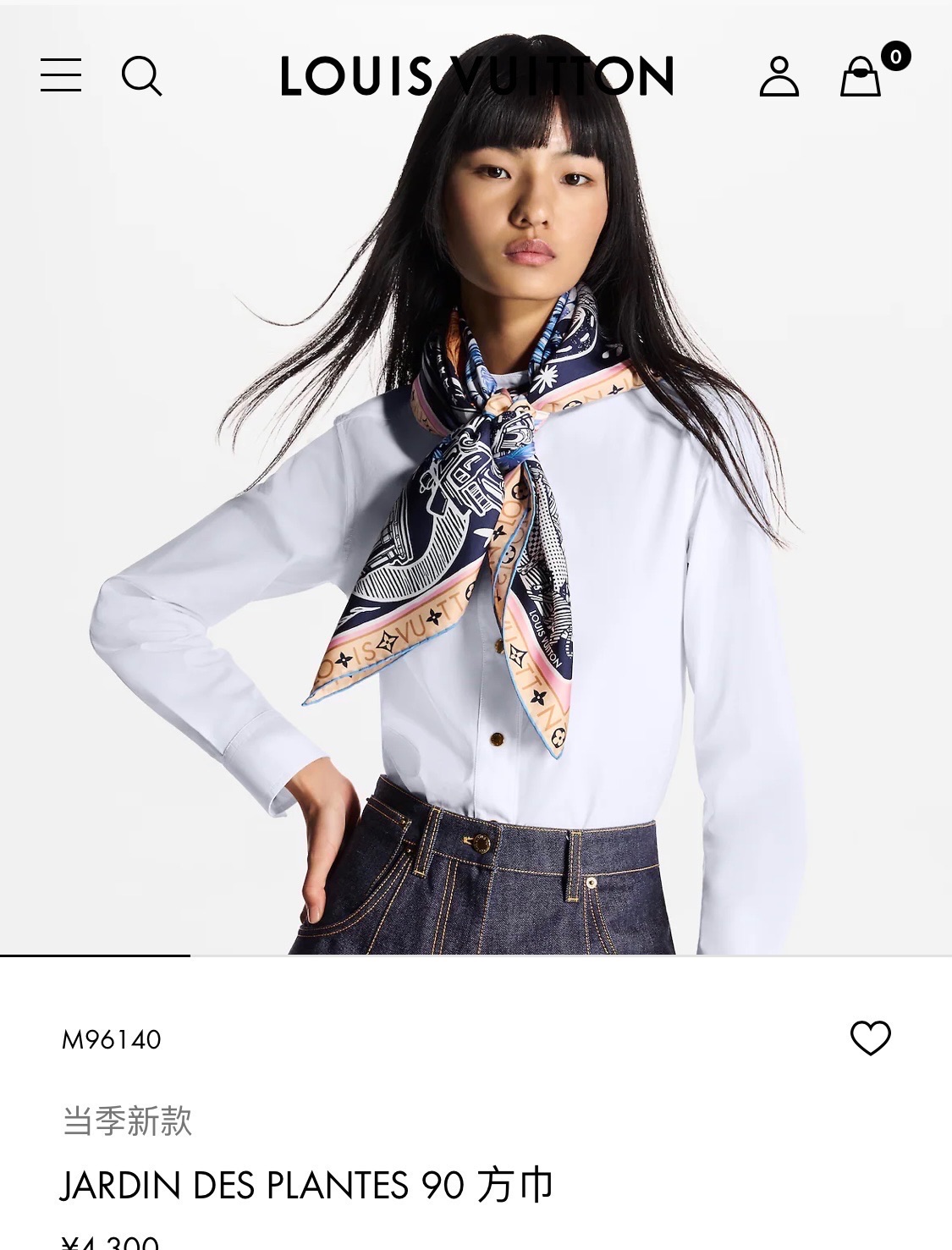Screen dimensions: 952x1250
Task: Open the scarf product image
Action: tap(476, 525)
